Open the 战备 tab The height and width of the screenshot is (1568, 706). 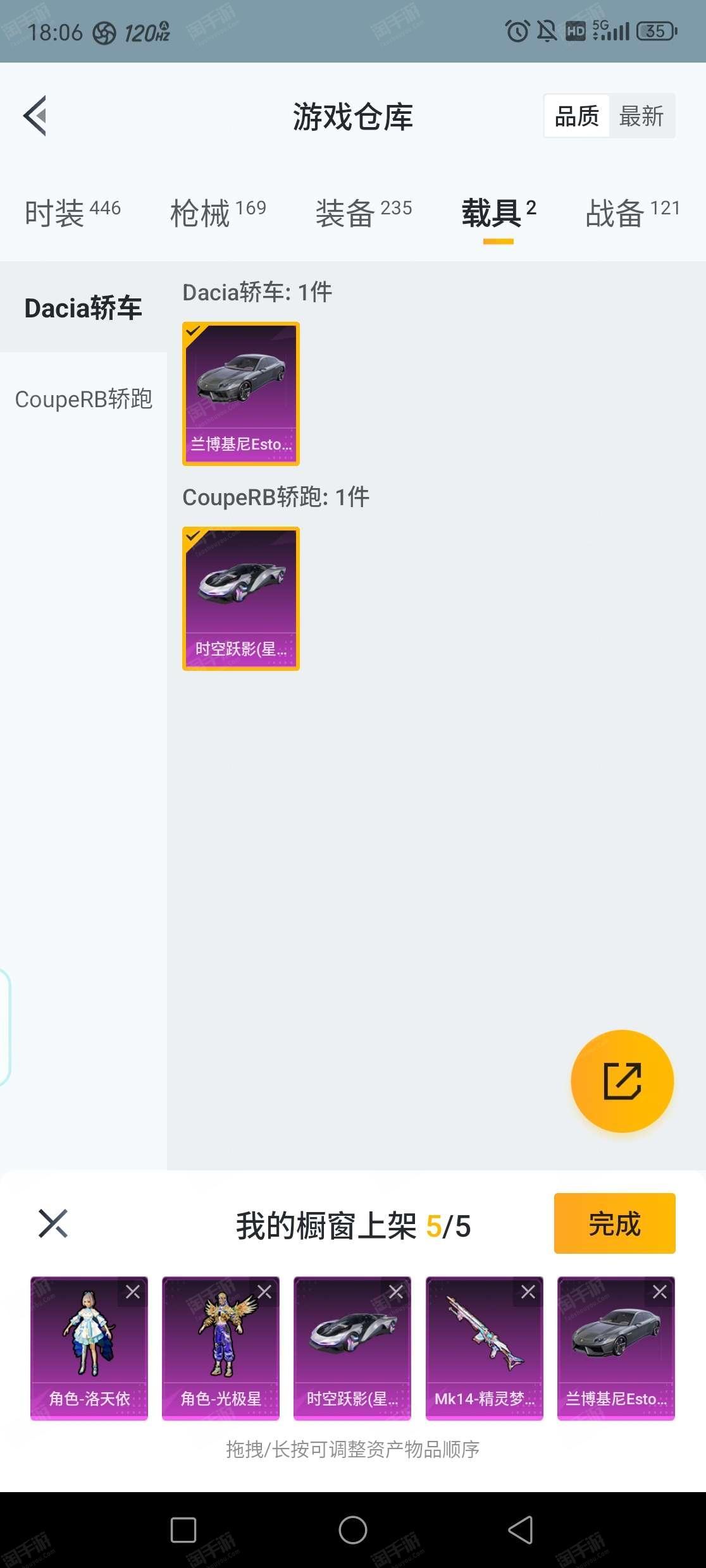(633, 212)
